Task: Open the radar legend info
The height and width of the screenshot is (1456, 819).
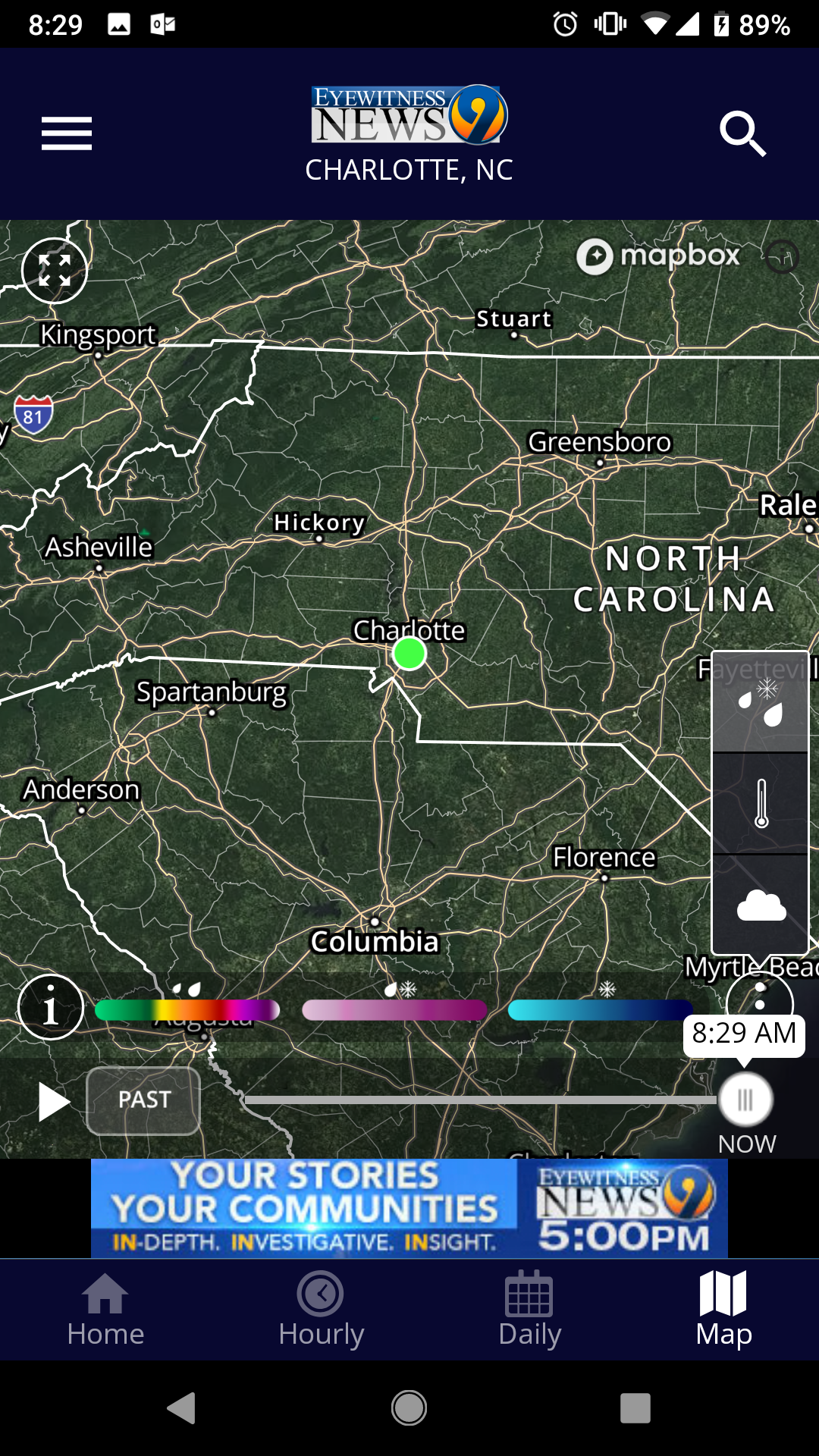Action: coord(52,1006)
